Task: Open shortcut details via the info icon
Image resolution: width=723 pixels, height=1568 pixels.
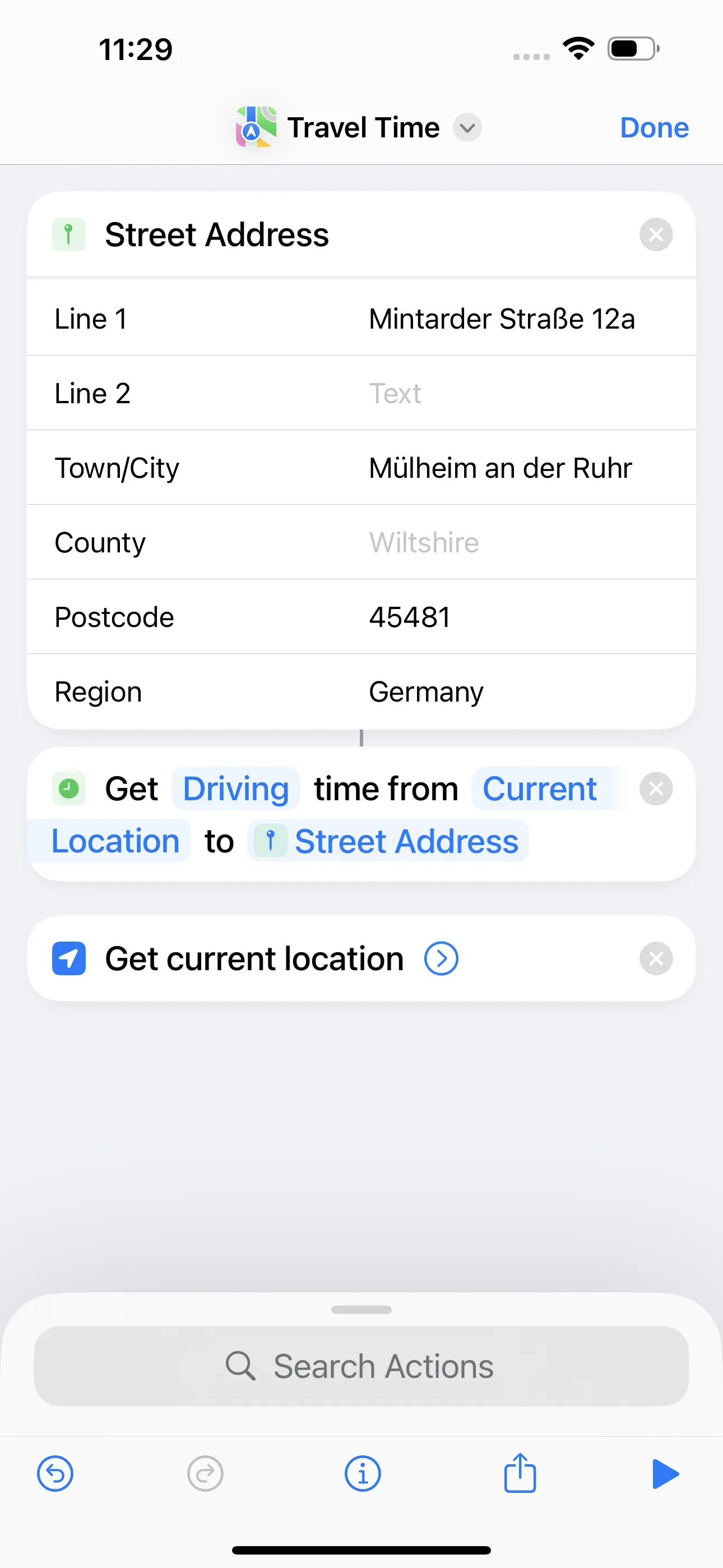Action: click(362, 1474)
